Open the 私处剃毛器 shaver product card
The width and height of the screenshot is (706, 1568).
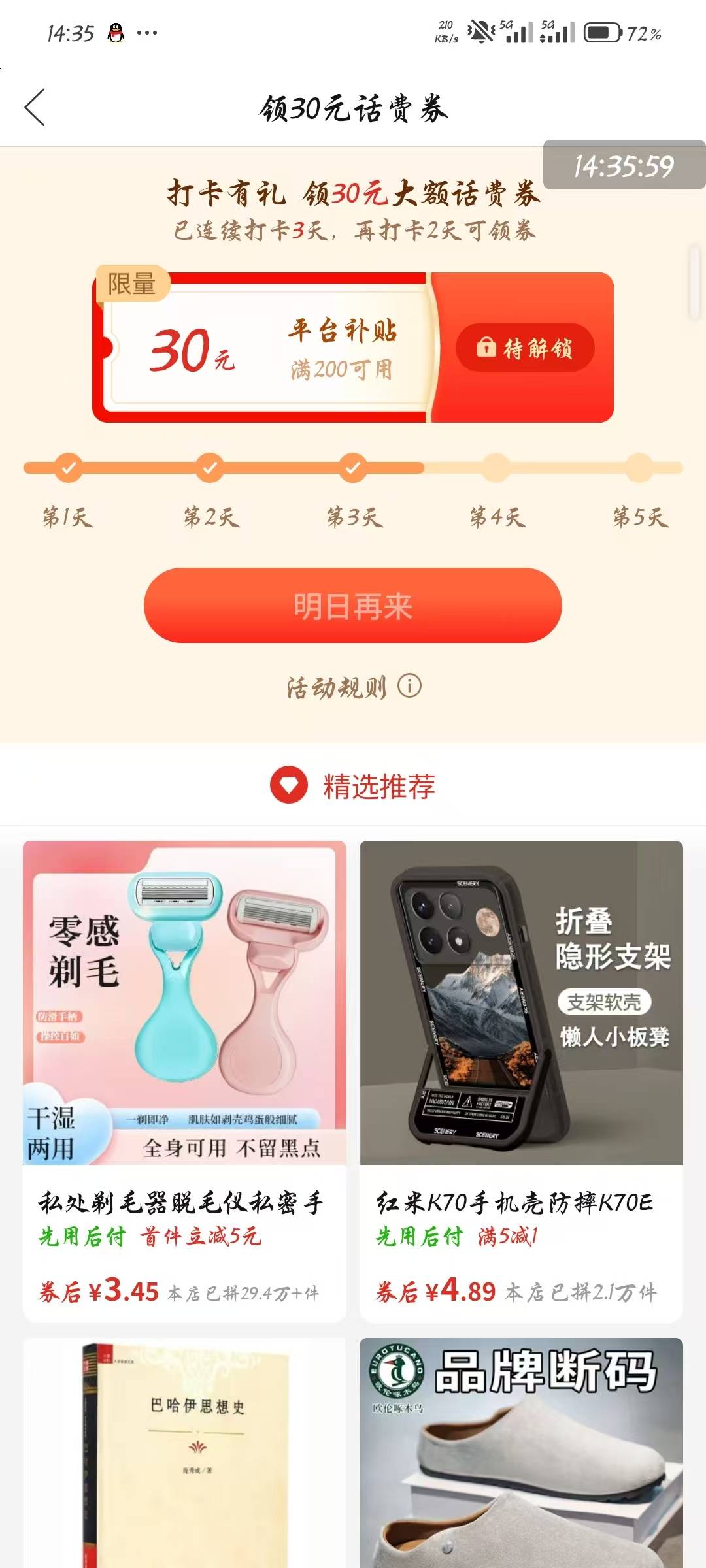point(184,1081)
